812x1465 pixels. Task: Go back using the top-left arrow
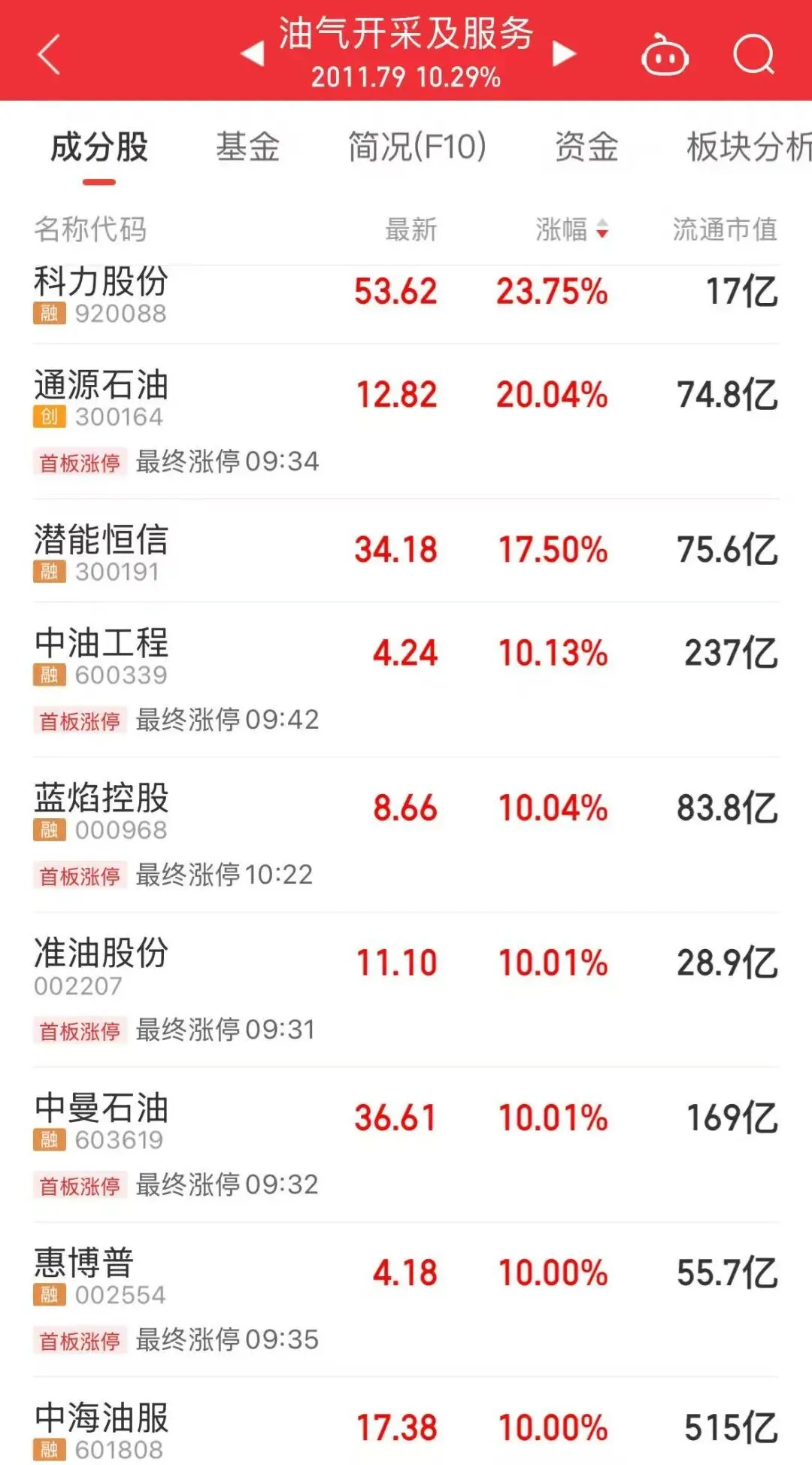point(49,54)
